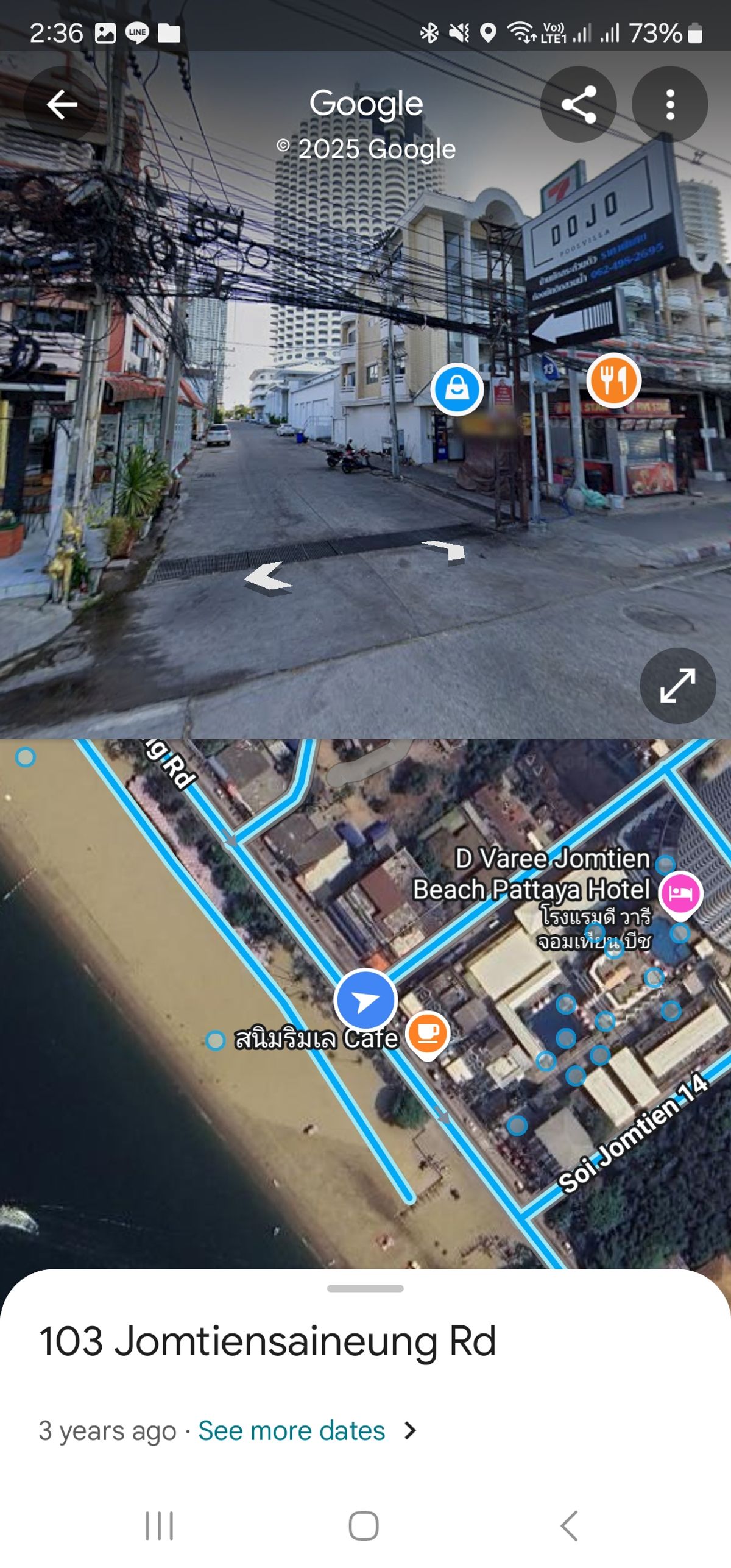Open recent apps from navigation bar
The height and width of the screenshot is (1568, 731).
[160, 1526]
